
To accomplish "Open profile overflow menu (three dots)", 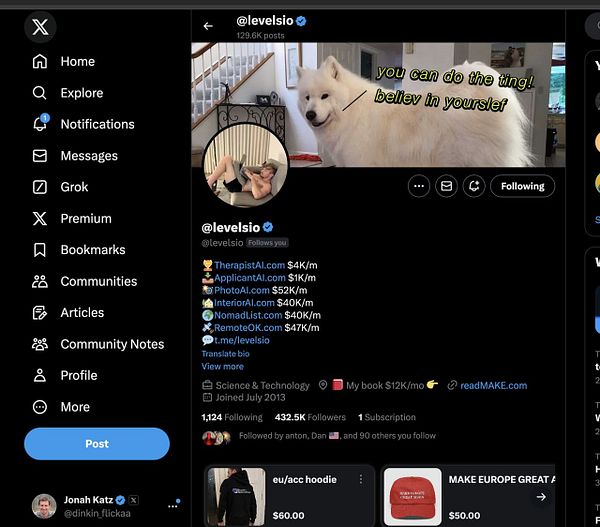I will [419, 186].
